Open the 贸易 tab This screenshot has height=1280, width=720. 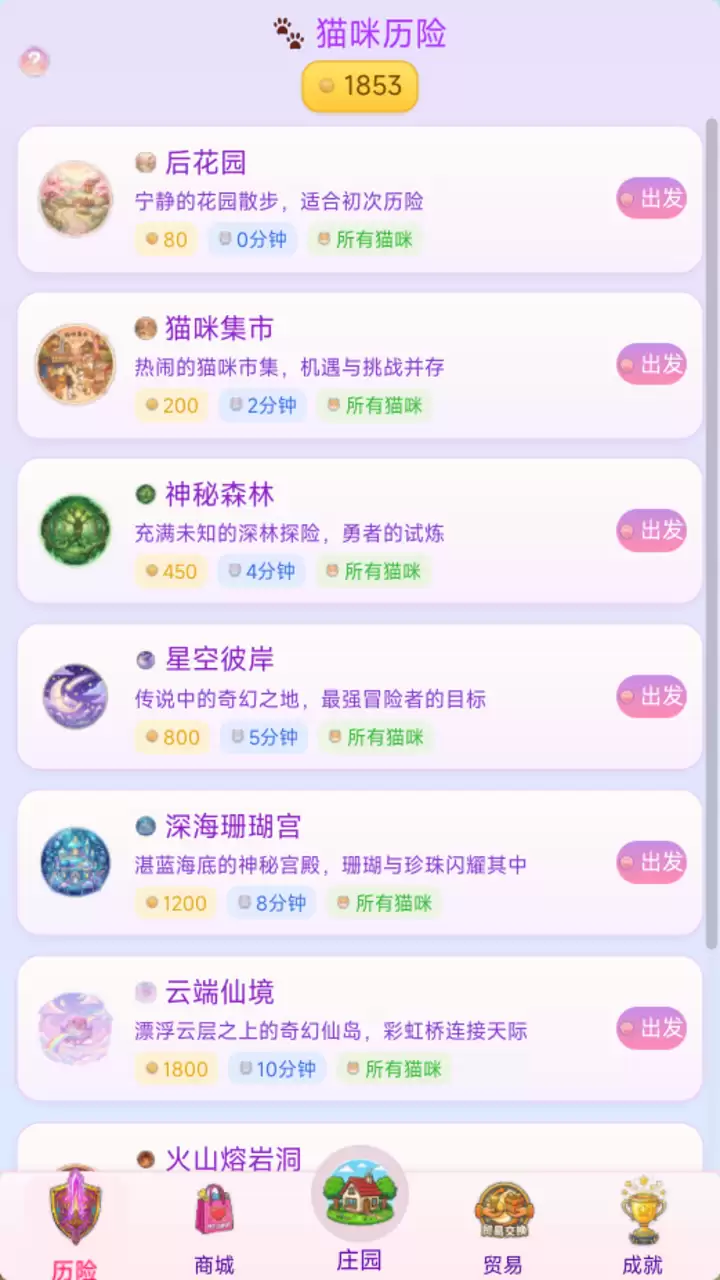[x=503, y=1228]
